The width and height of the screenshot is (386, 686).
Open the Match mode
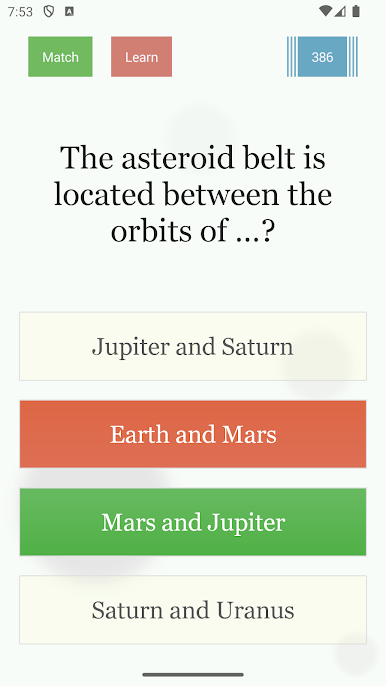[x=60, y=57]
